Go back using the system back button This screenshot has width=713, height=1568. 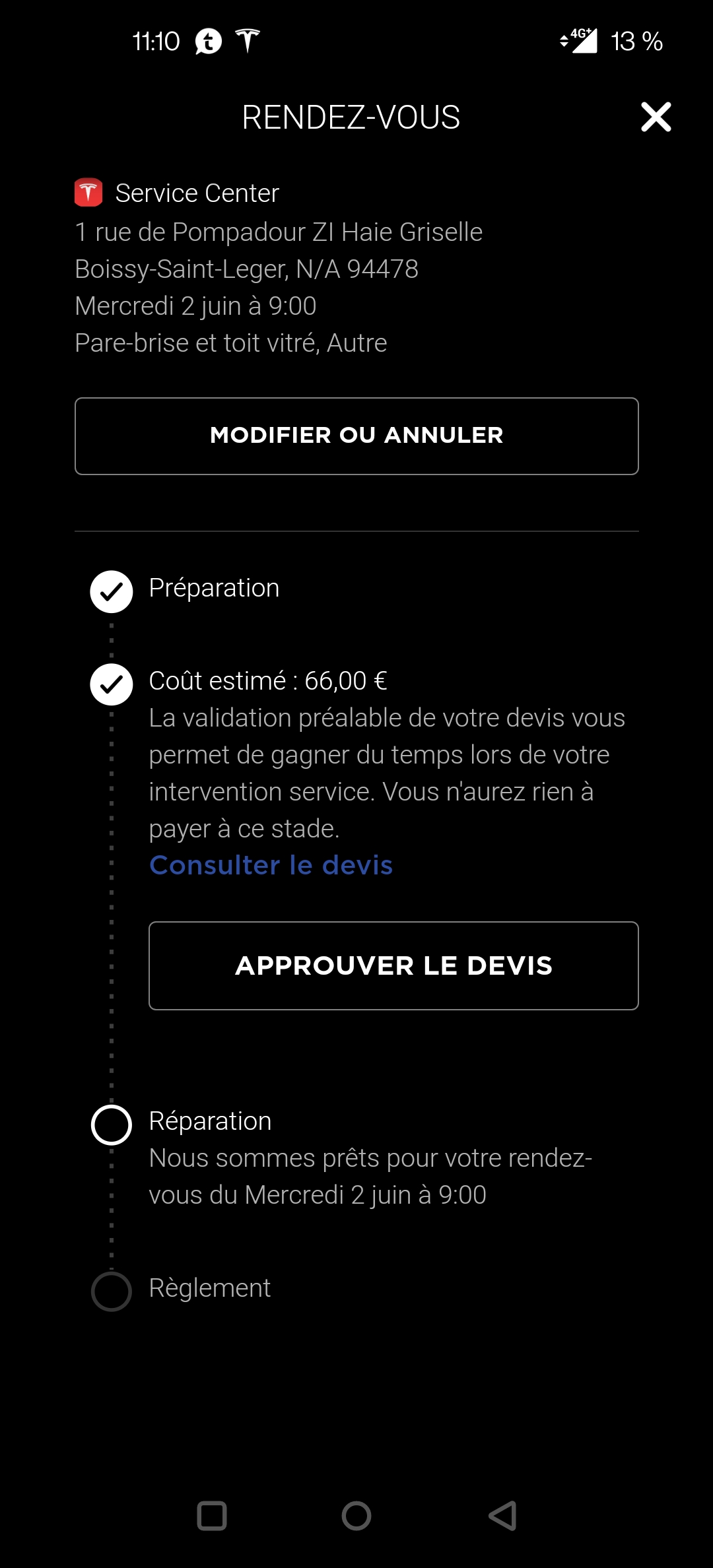[502, 1516]
